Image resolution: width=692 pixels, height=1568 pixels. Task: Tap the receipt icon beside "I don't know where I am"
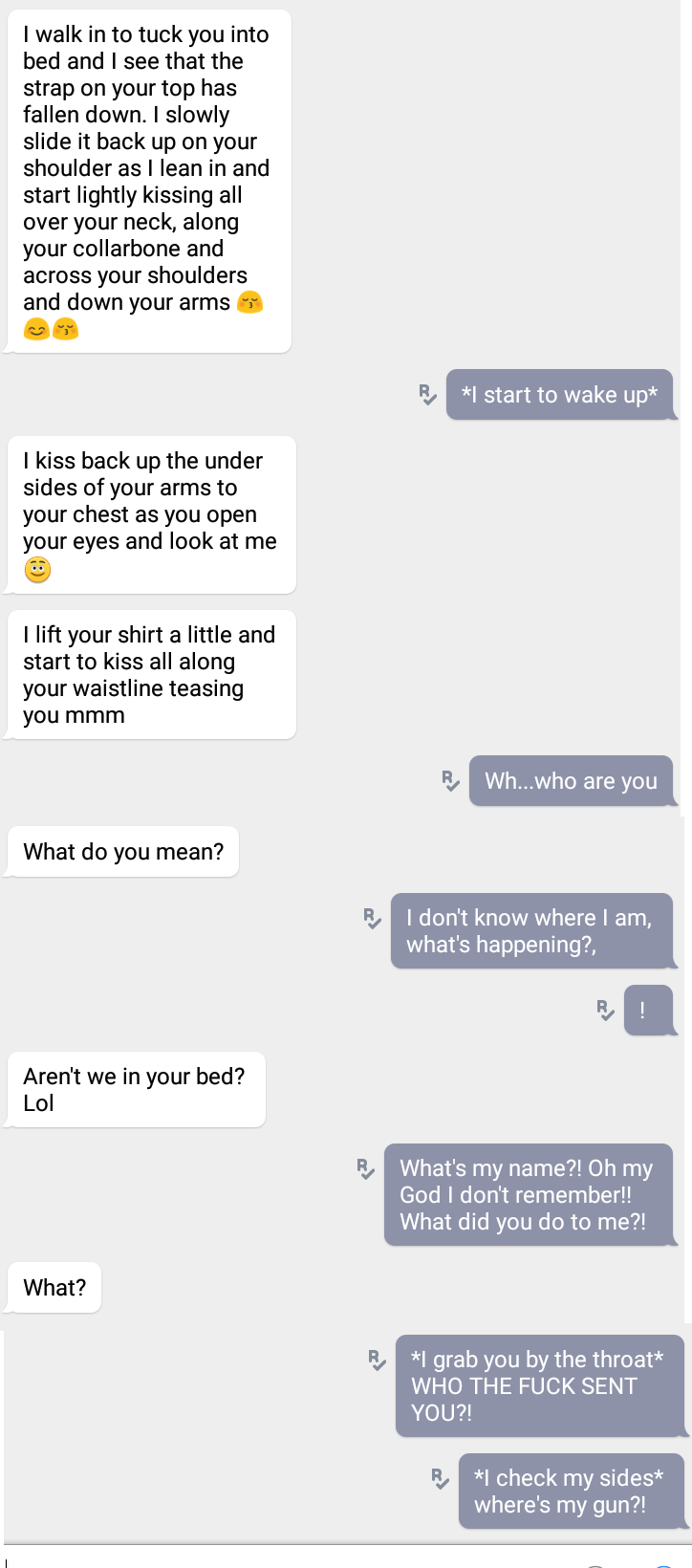coord(371,919)
